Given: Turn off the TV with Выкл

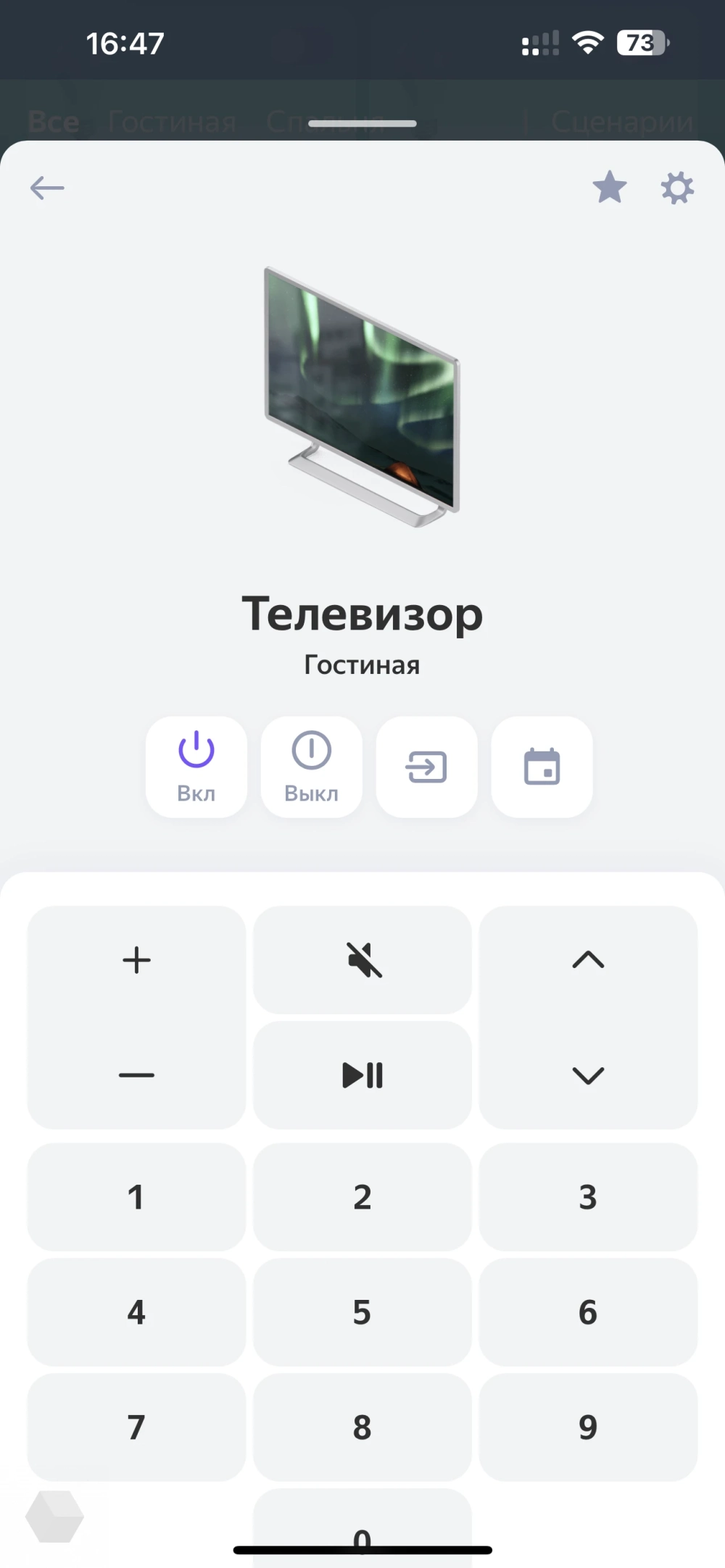Looking at the screenshot, I should [x=311, y=767].
